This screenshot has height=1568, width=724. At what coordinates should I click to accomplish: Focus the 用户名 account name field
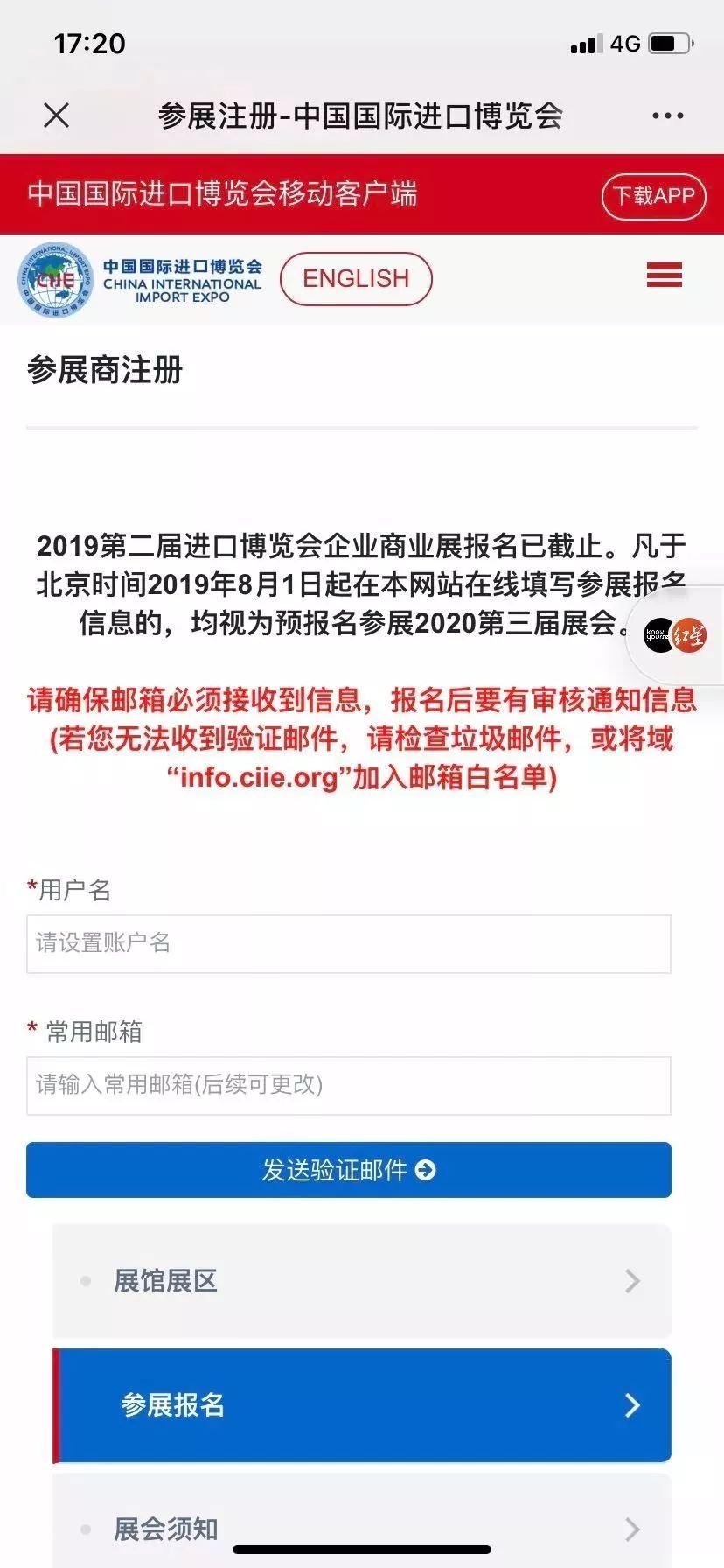[348, 943]
